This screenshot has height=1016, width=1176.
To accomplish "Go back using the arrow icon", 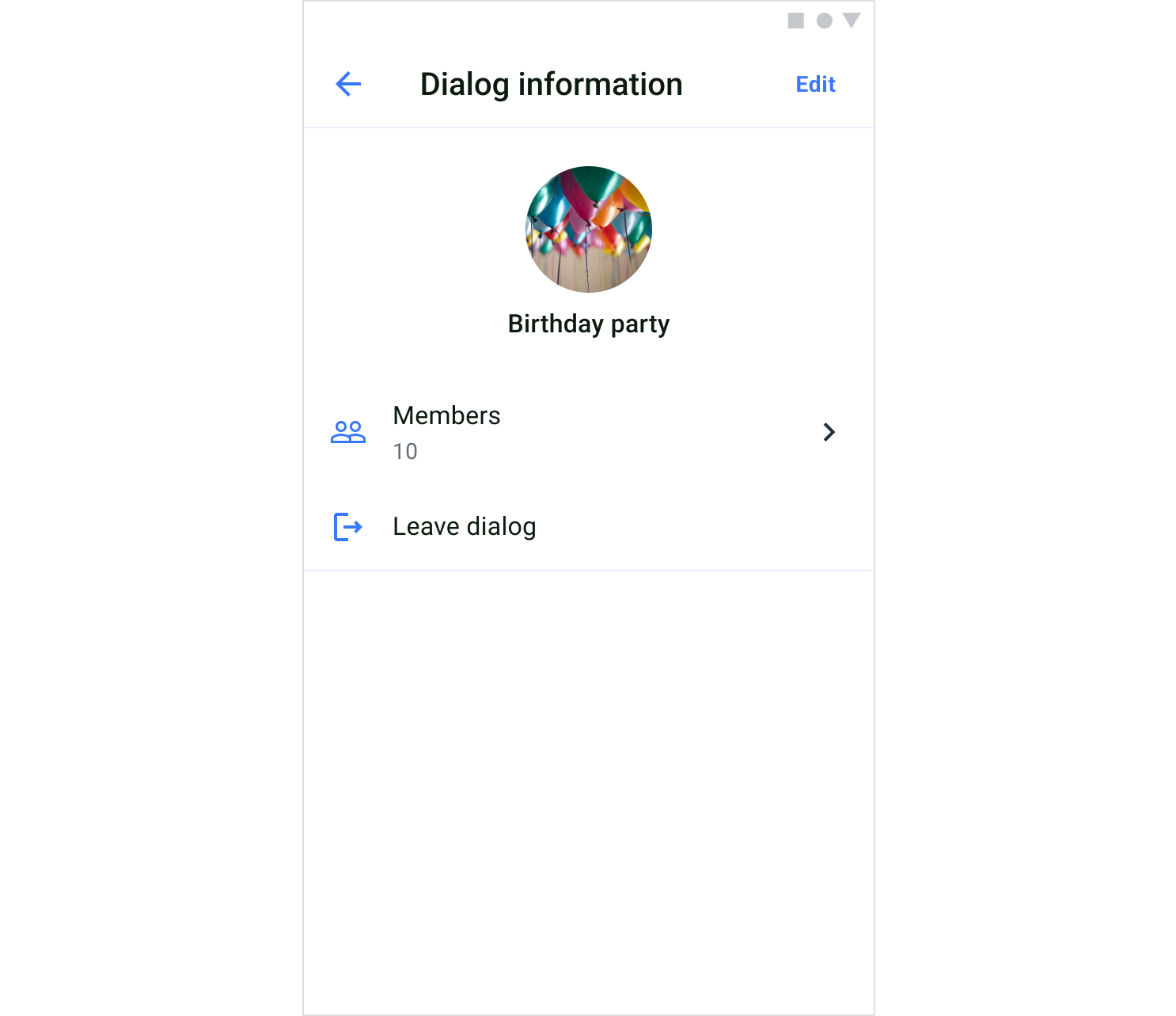I will point(348,84).
